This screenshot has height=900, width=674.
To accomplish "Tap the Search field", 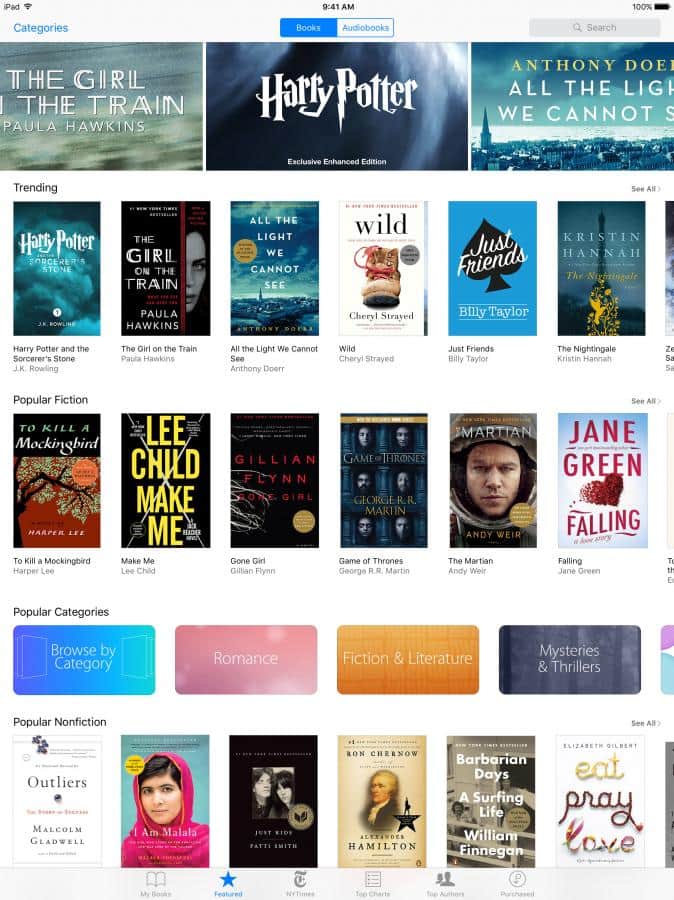I will coord(594,28).
